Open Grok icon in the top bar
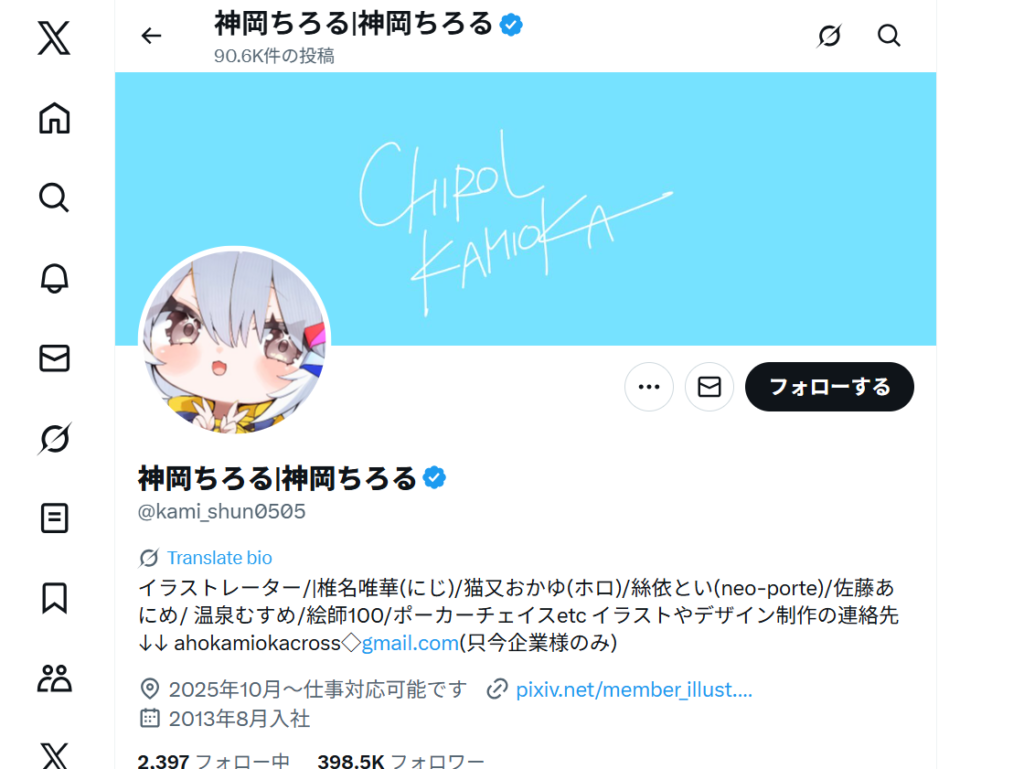The width and height of the screenshot is (1024, 769). point(829,36)
